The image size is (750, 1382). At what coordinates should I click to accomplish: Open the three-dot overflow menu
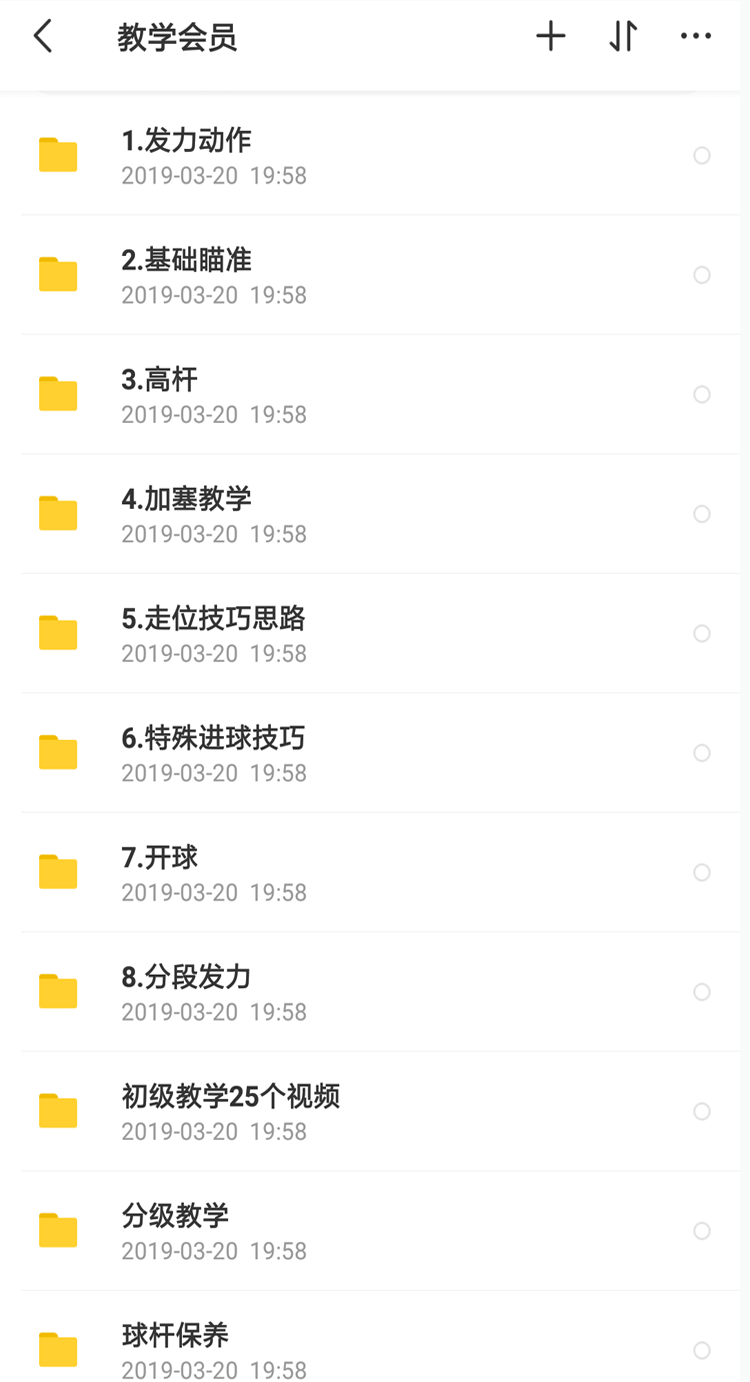coord(696,38)
